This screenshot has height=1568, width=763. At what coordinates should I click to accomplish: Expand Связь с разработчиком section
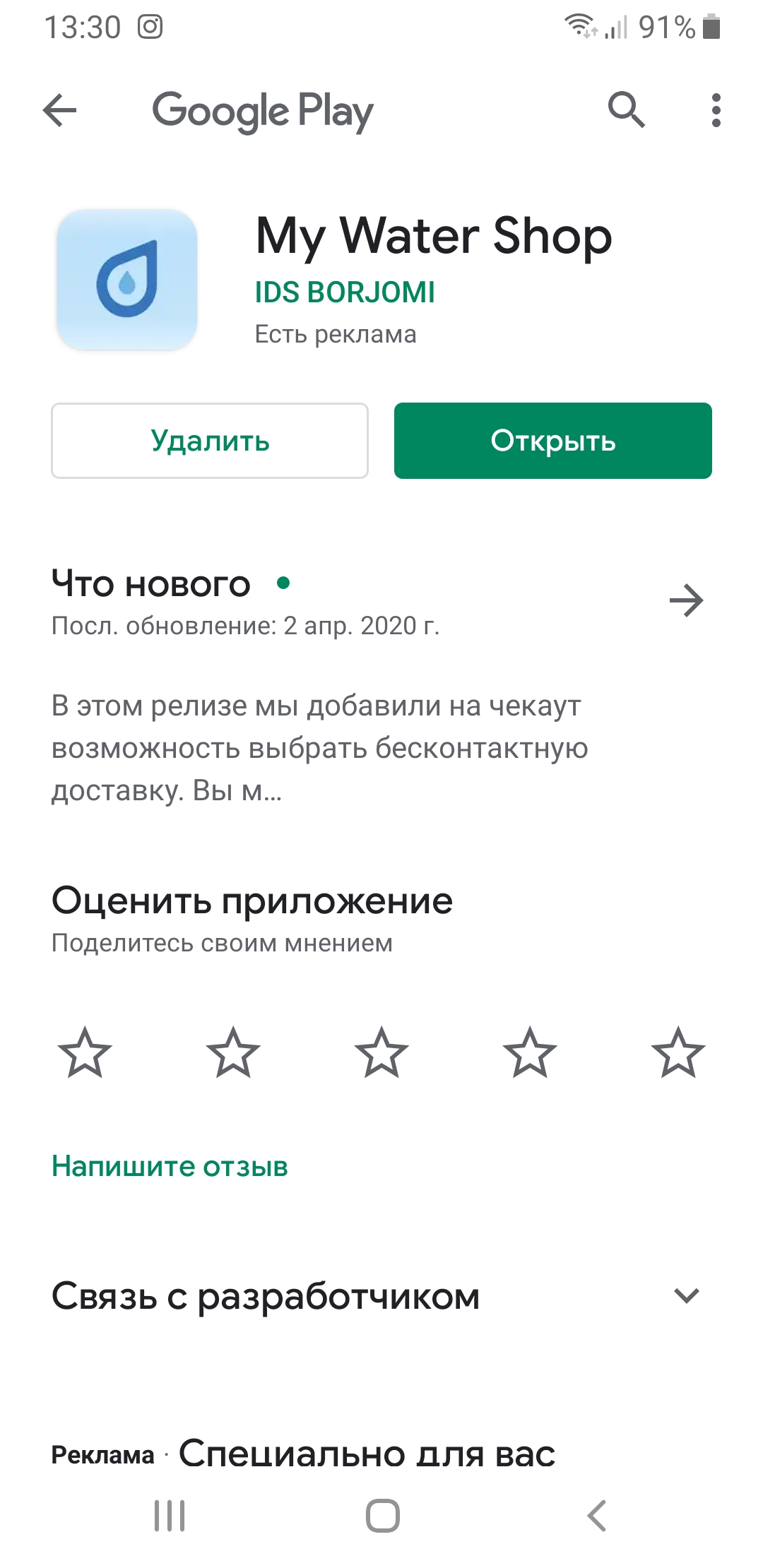click(x=686, y=1296)
